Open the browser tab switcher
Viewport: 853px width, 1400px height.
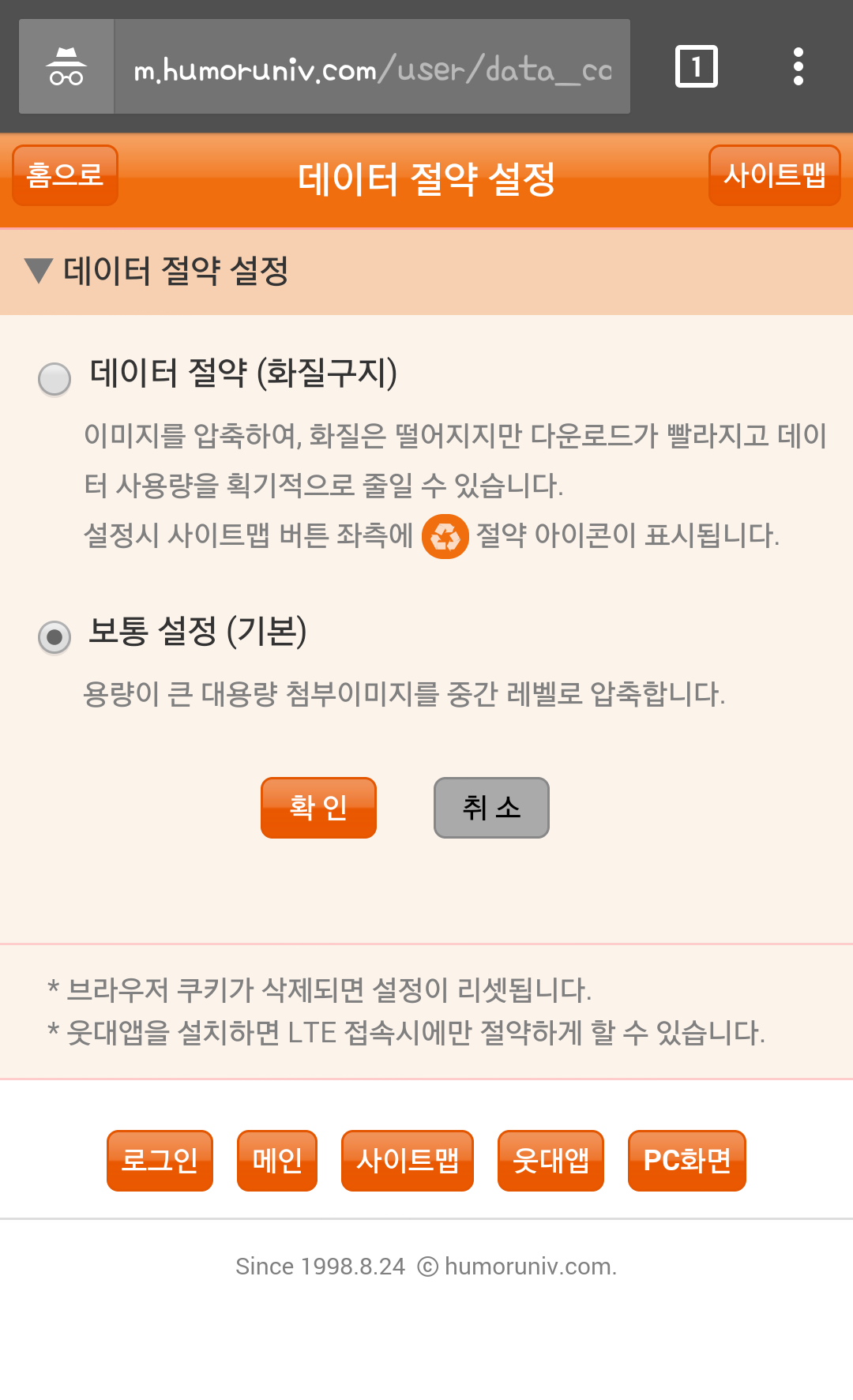point(697,66)
